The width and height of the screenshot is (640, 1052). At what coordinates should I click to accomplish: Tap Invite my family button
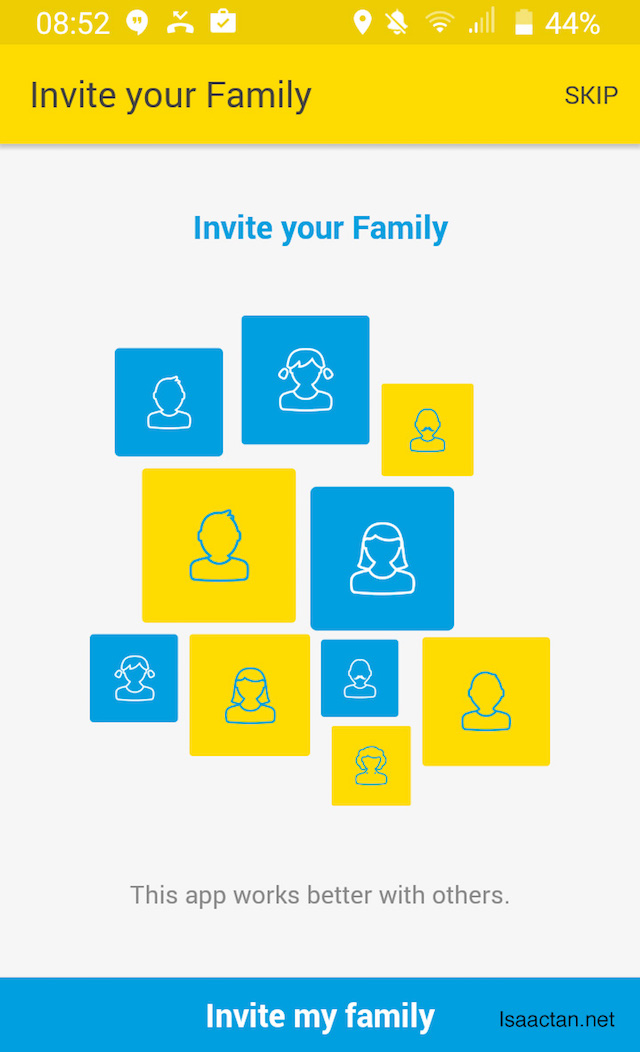pos(320,1015)
